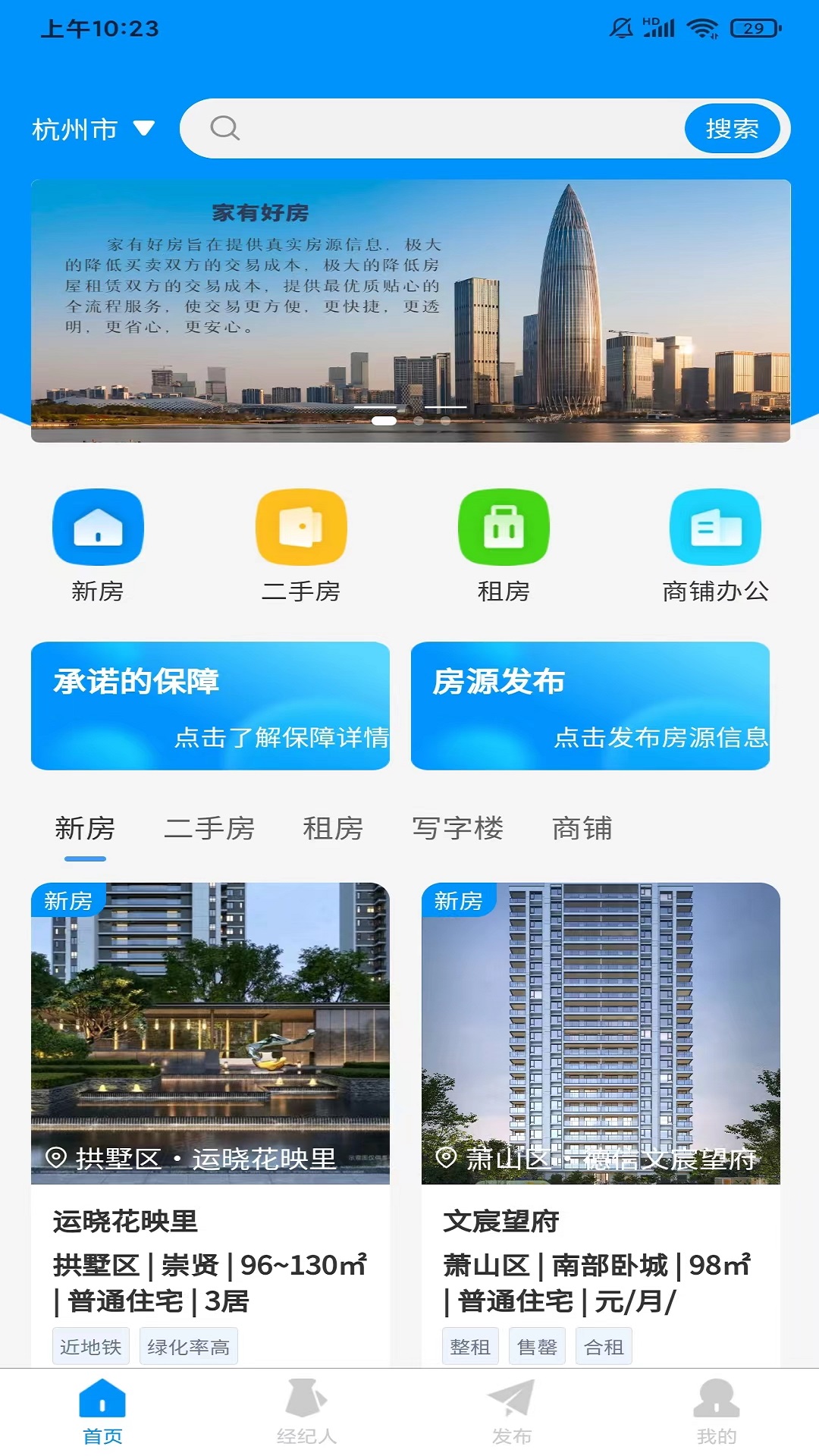Screen dimensions: 819x1456
Task: Select the 二手房 door icon
Action: click(x=300, y=528)
